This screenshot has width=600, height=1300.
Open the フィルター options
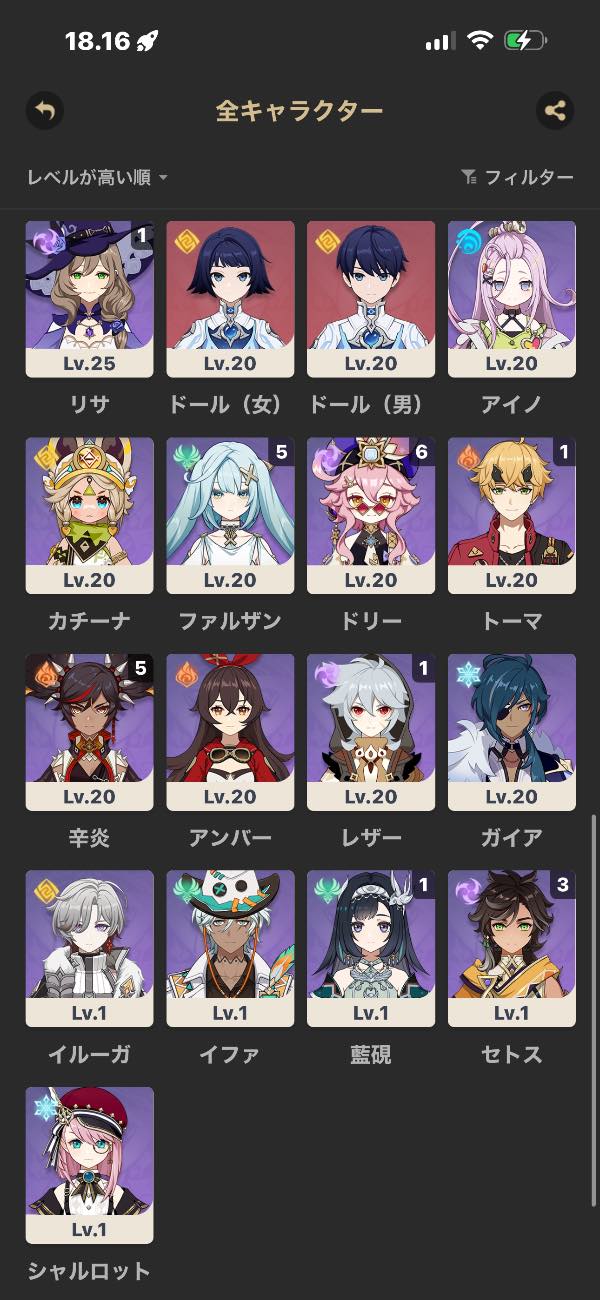517,178
